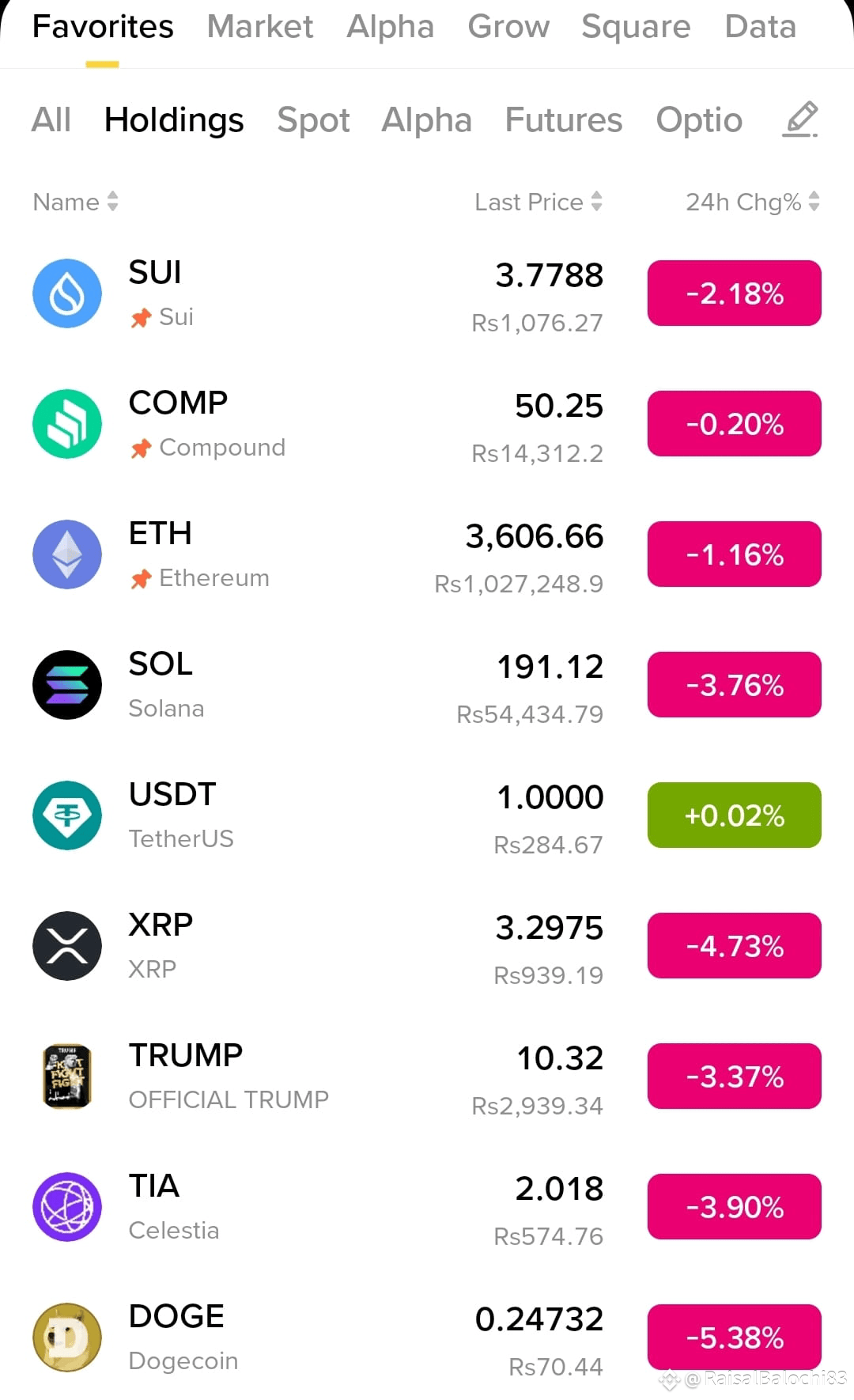This screenshot has height=1400, width=854.
Task: Unpin the Sui favorite marker
Action: pyautogui.click(x=141, y=317)
